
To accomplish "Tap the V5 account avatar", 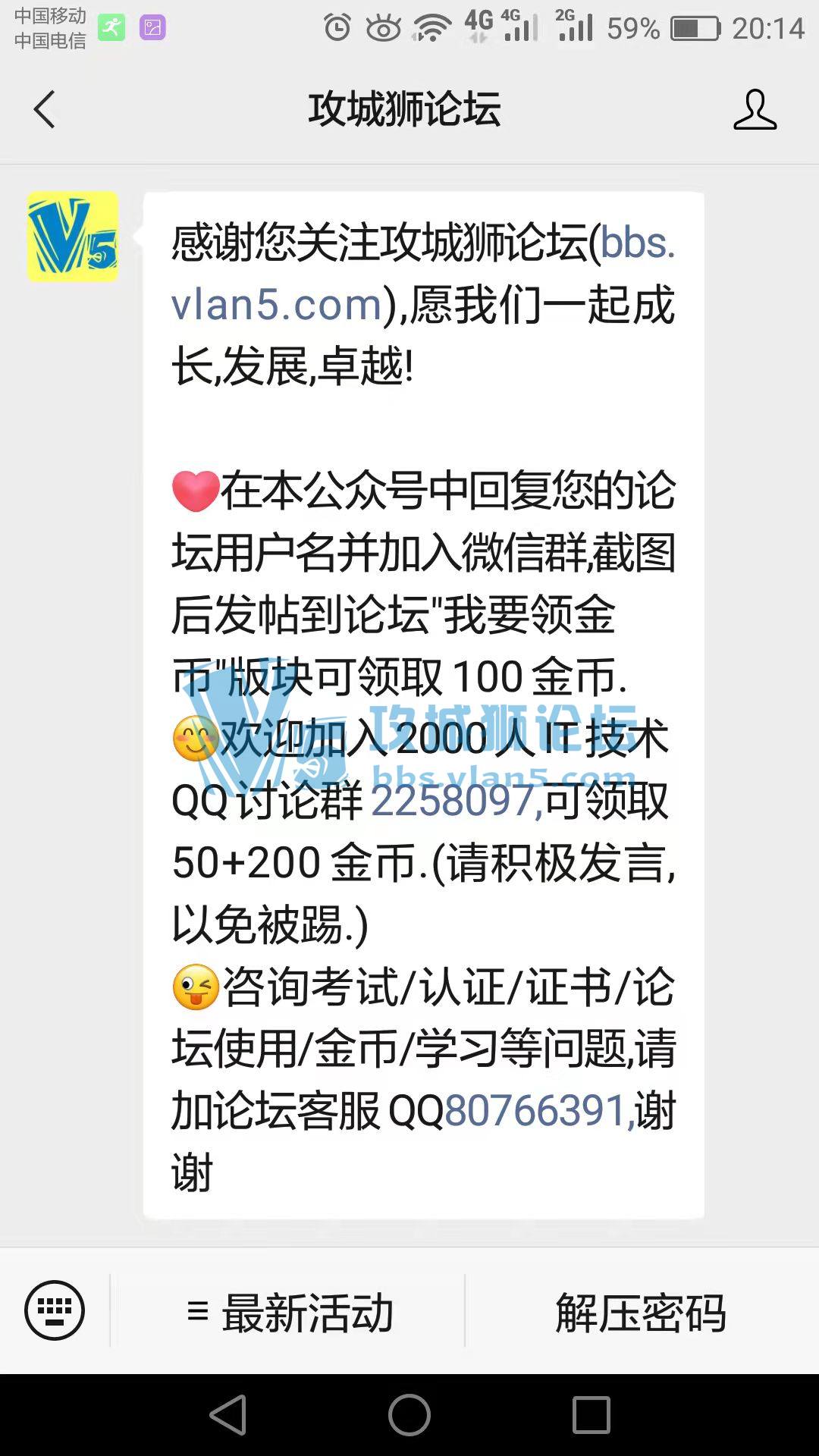I will coord(73,237).
